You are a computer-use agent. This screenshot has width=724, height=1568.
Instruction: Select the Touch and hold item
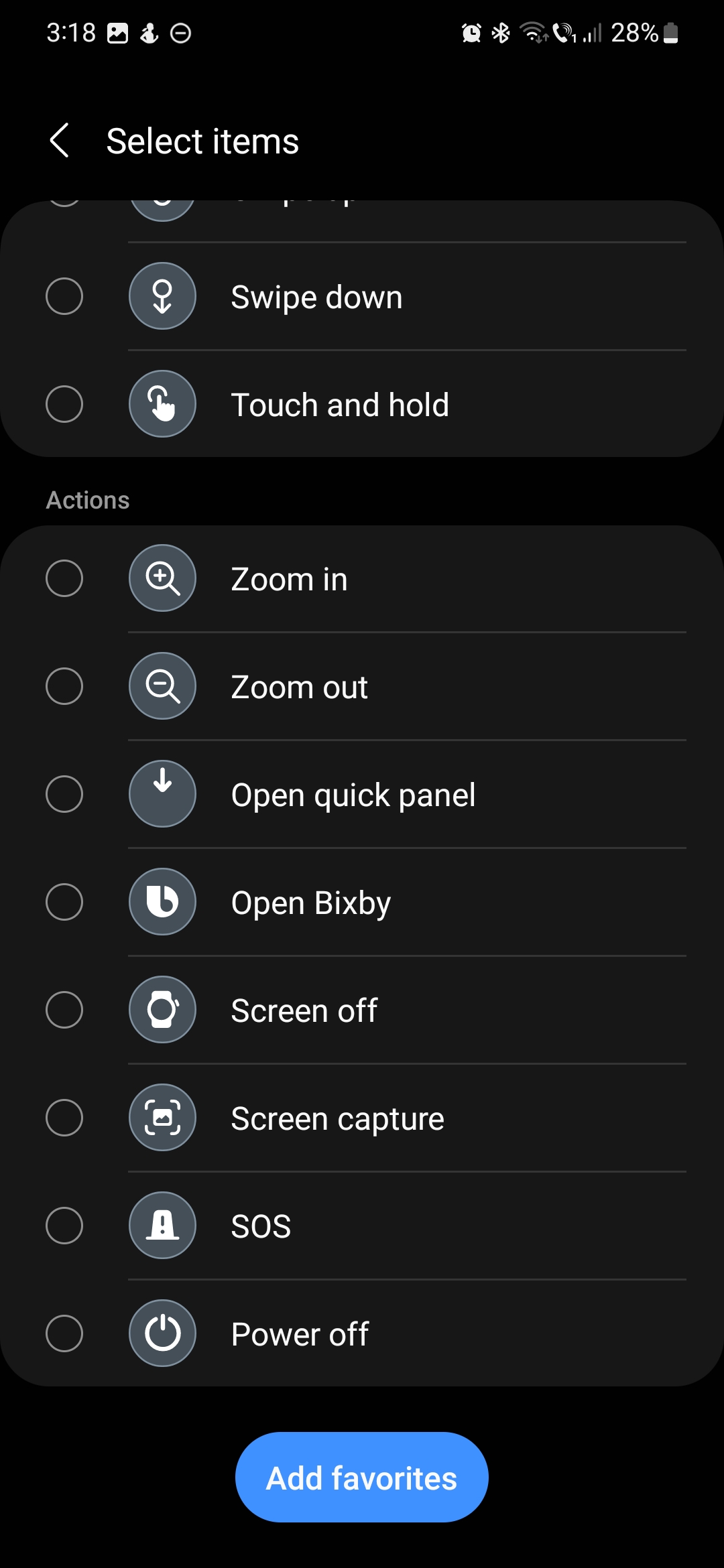tap(64, 404)
